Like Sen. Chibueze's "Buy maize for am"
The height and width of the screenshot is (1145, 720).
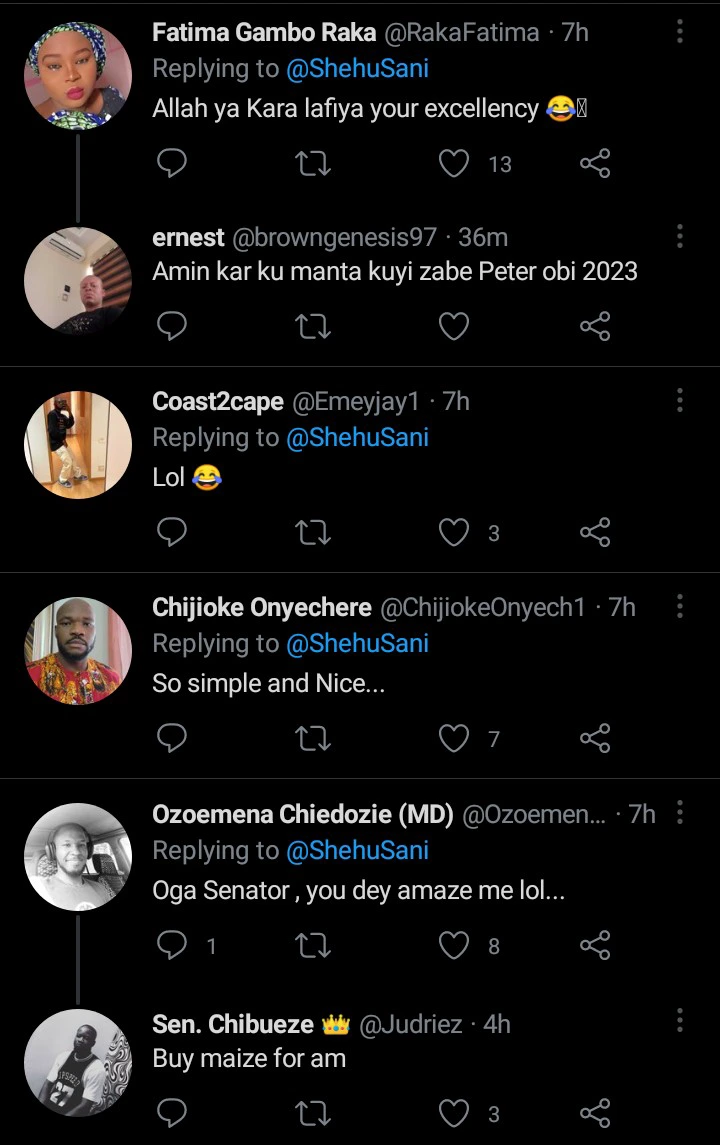[x=455, y=1112]
